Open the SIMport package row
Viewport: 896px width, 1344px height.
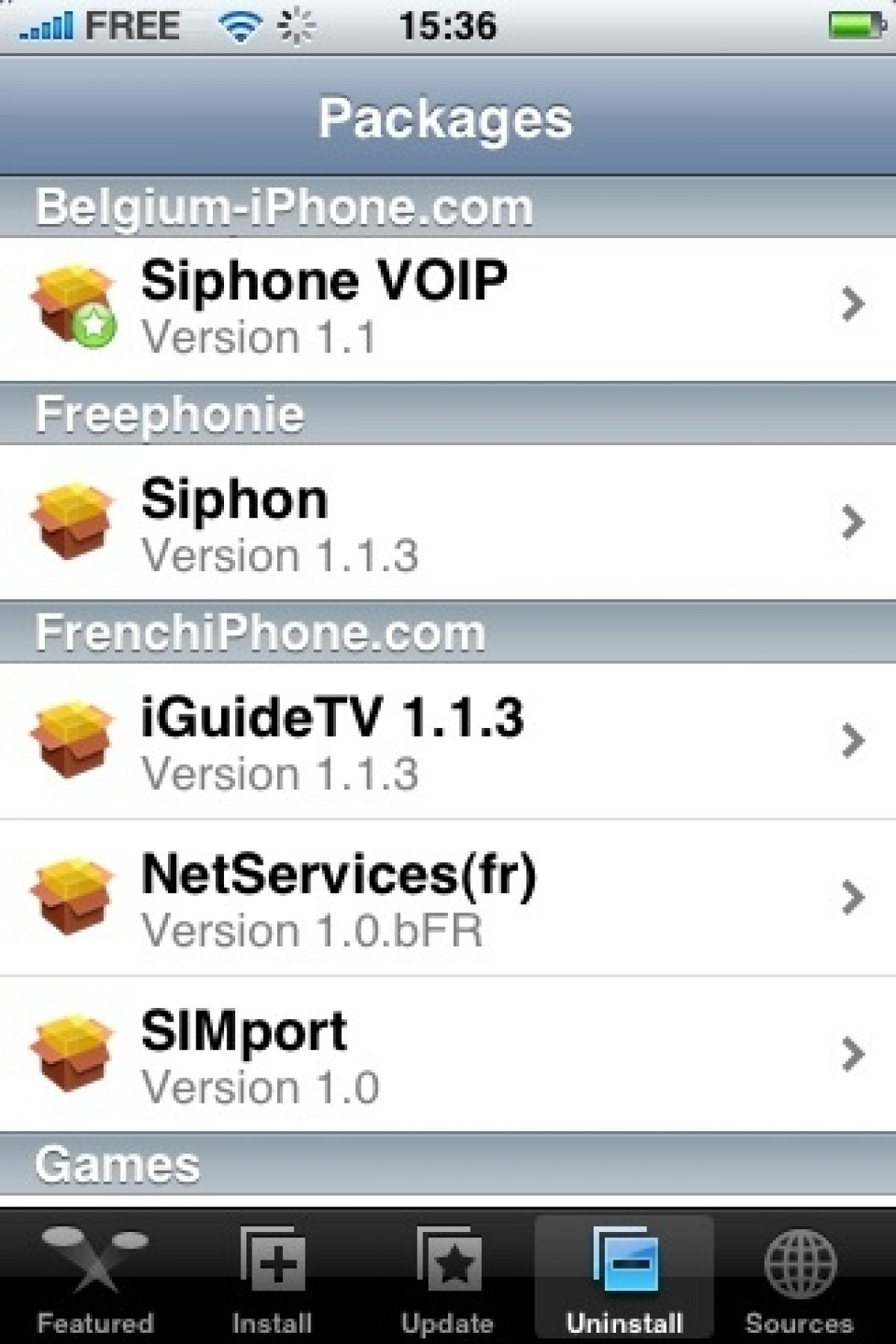(448, 1054)
